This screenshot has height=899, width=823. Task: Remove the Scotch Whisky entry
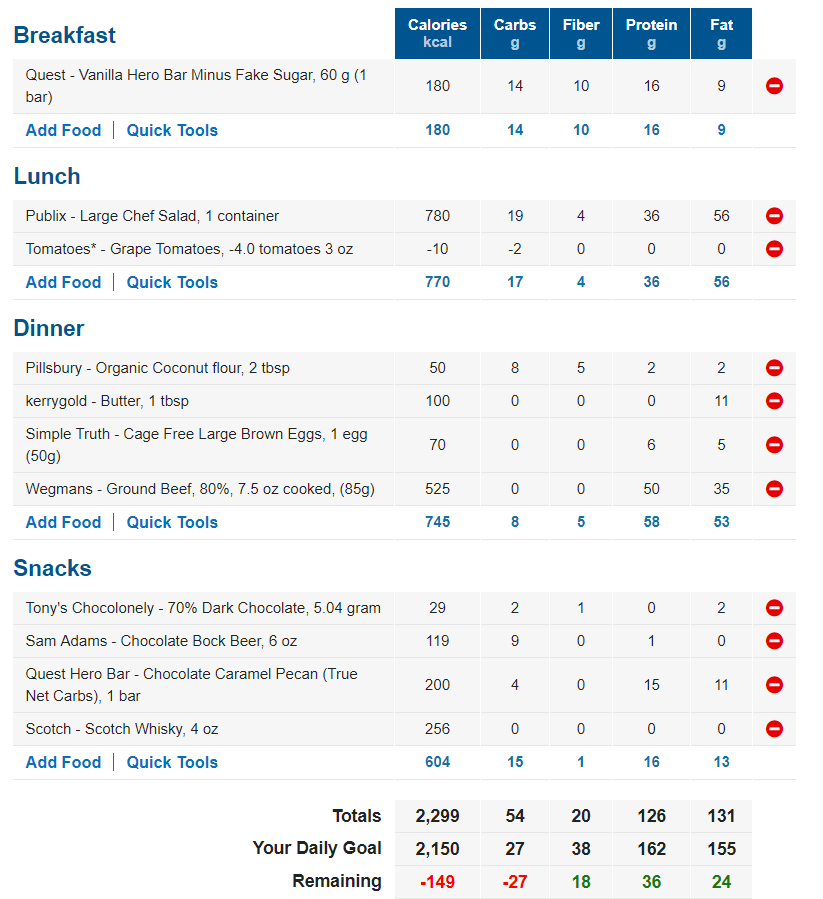[774, 729]
